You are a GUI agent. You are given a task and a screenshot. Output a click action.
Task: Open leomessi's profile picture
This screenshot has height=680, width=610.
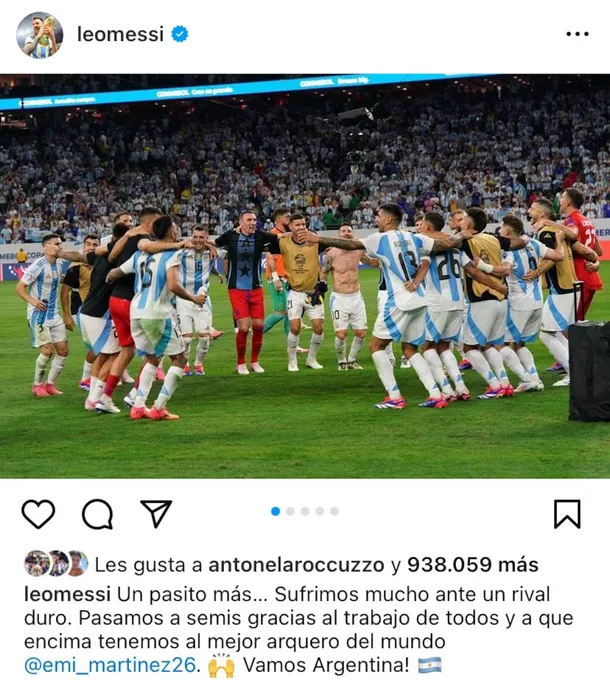pyautogui.click(x=39, y=35)
